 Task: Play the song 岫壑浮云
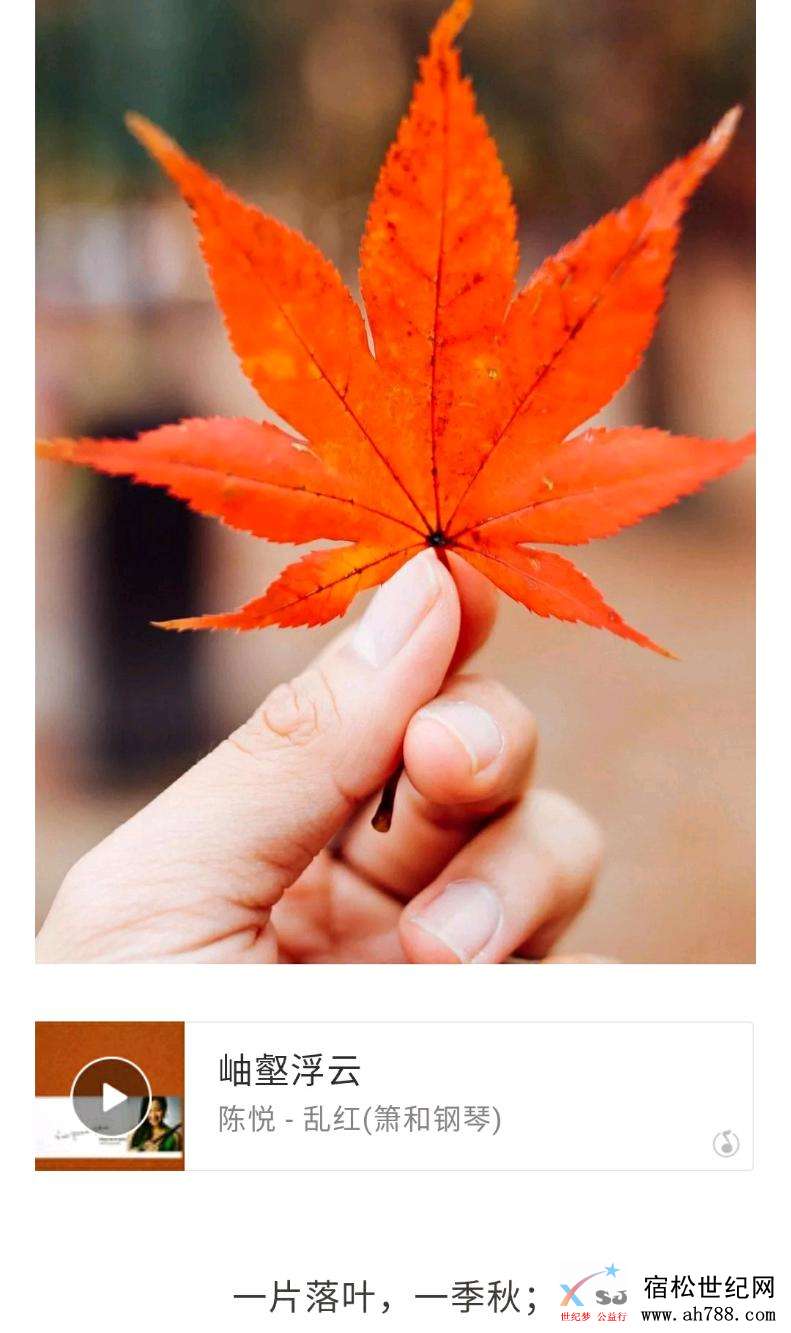click(x=111, y=1097)
